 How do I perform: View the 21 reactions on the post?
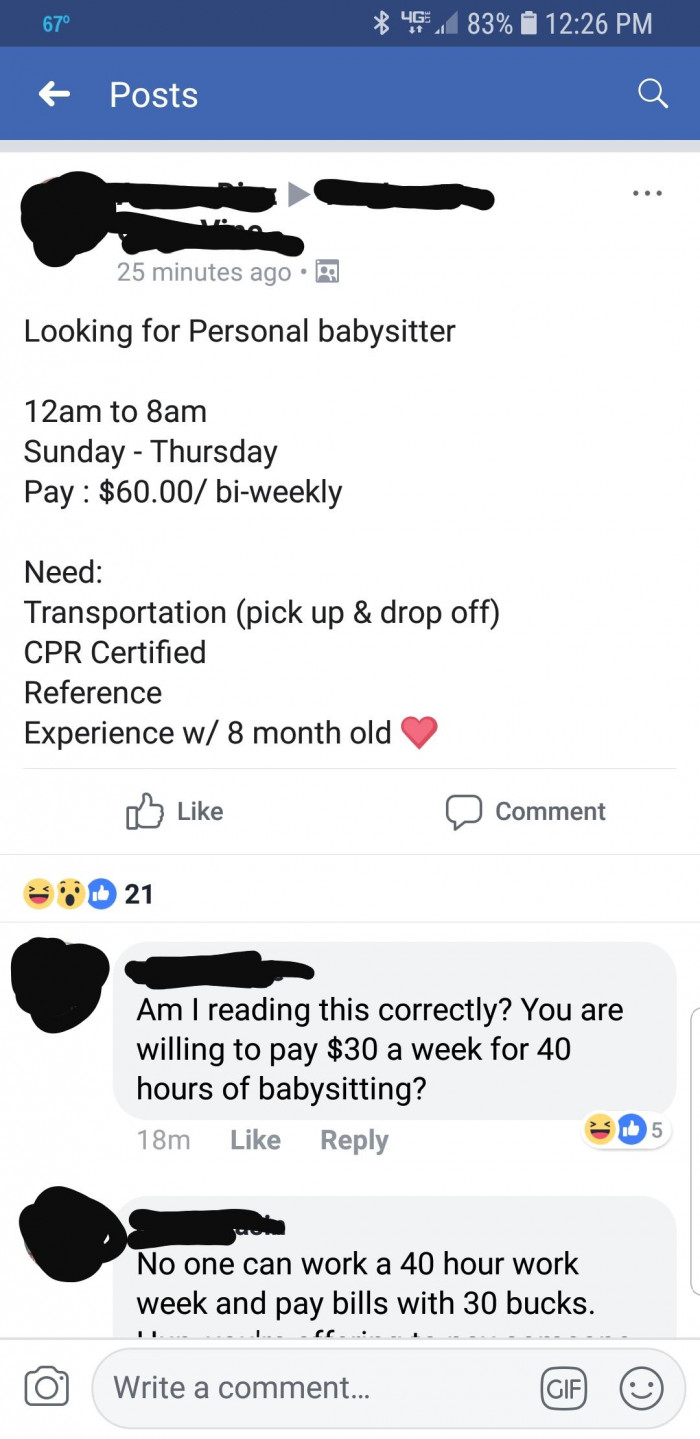coord(89,893)
